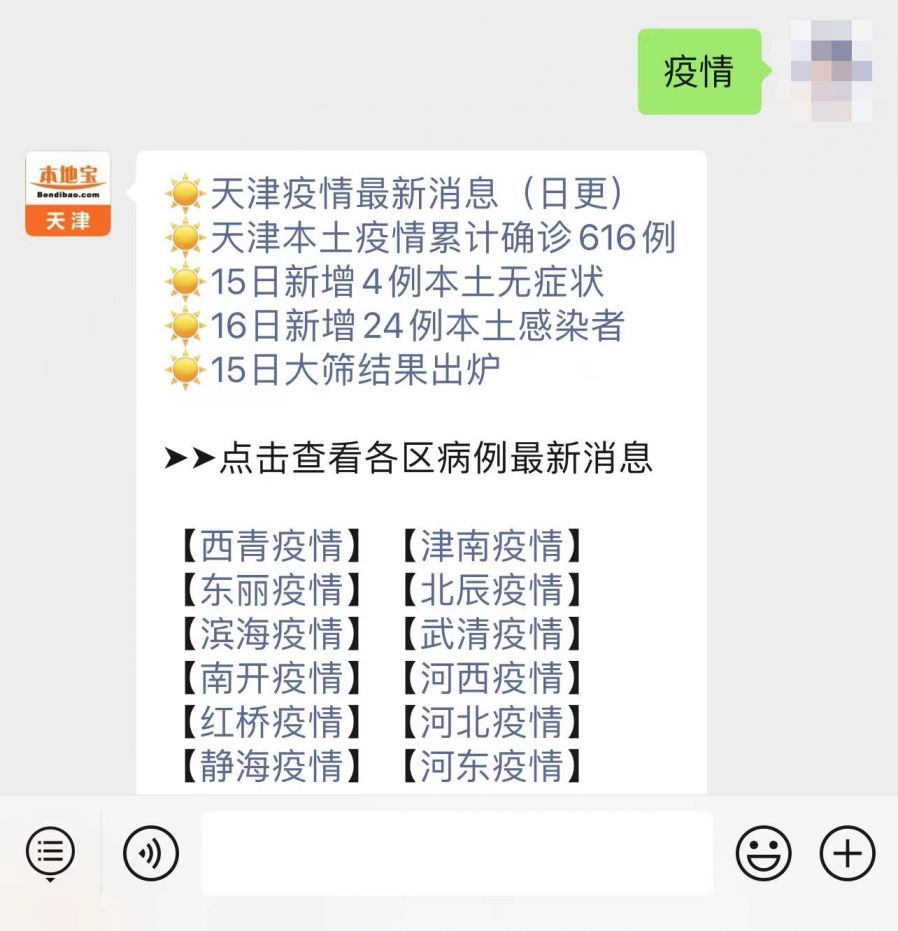
Task: Open the 西青疫情 link
Action: [x=271, y=546]
